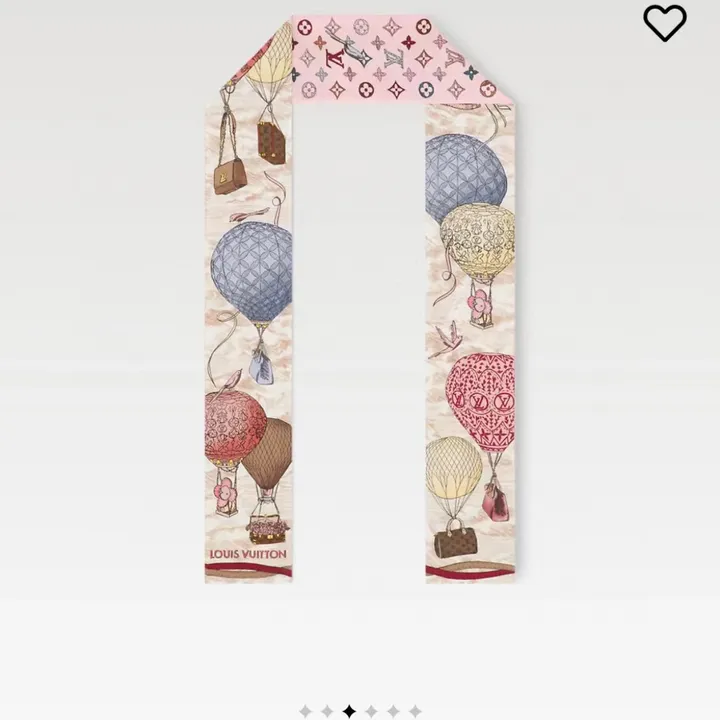Jump to the first image indicator dot
This screenshot has height=720, width=720.
click(x=305, y=711)
